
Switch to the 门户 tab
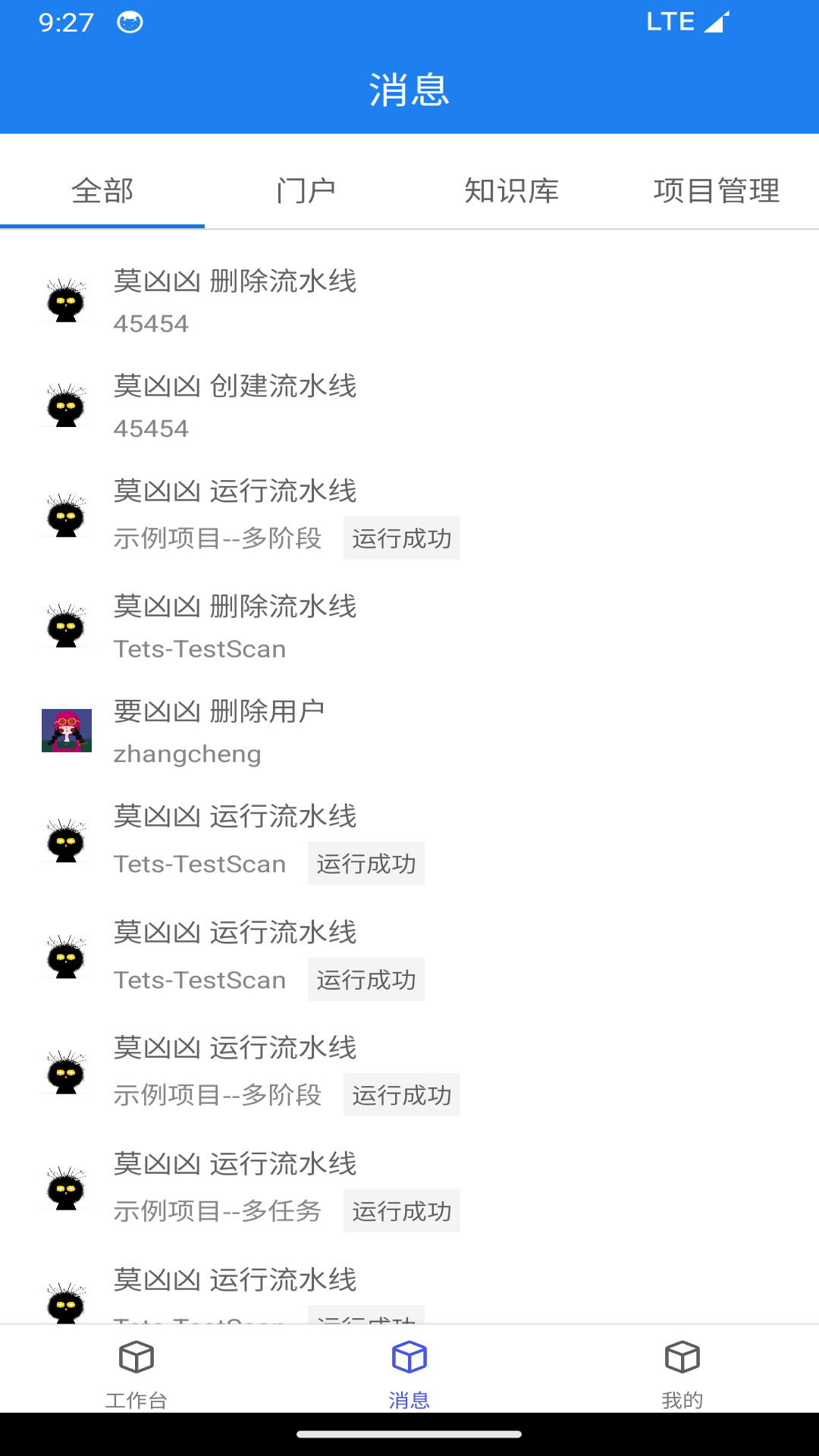(306, 190)
